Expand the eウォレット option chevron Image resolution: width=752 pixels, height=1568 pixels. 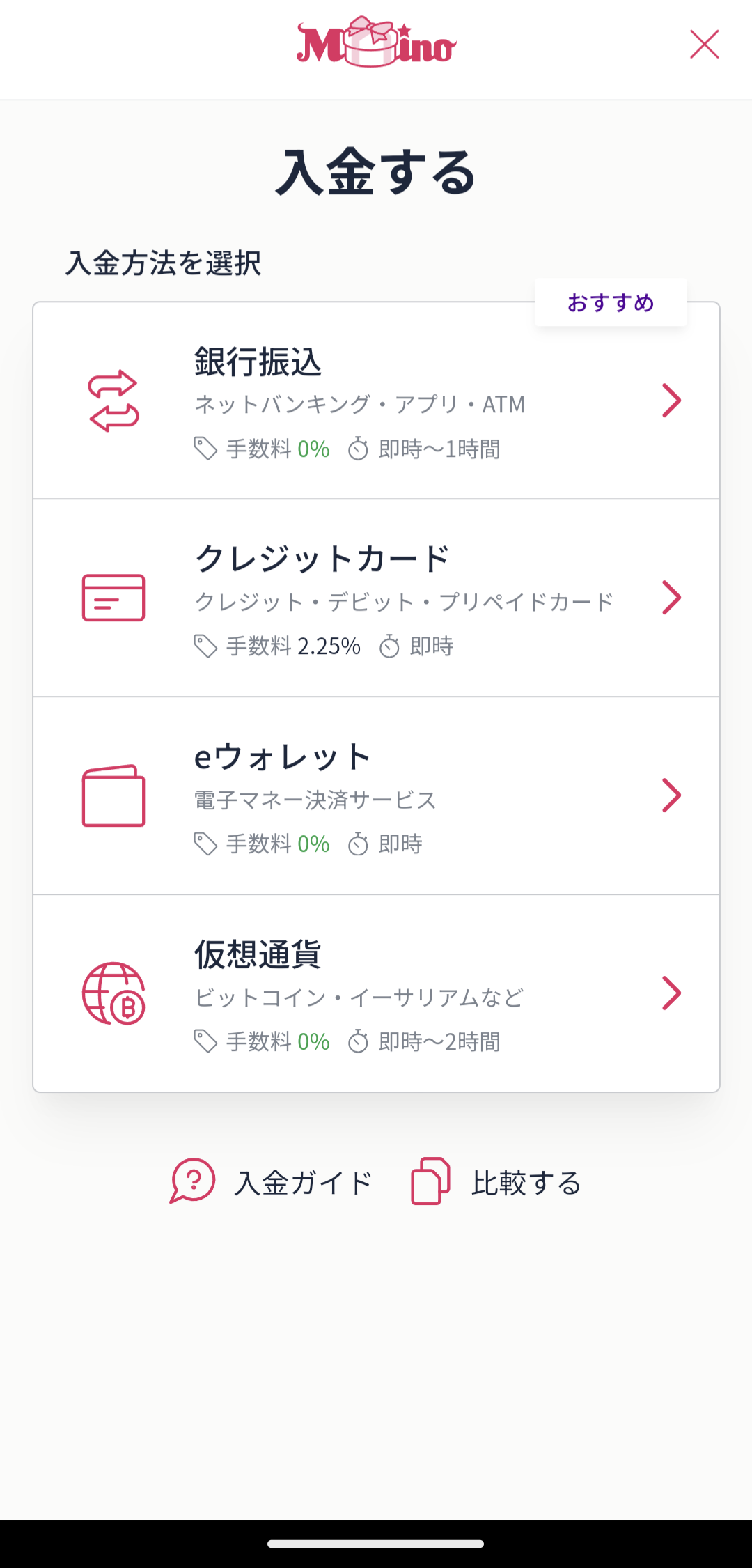[672, 795]
